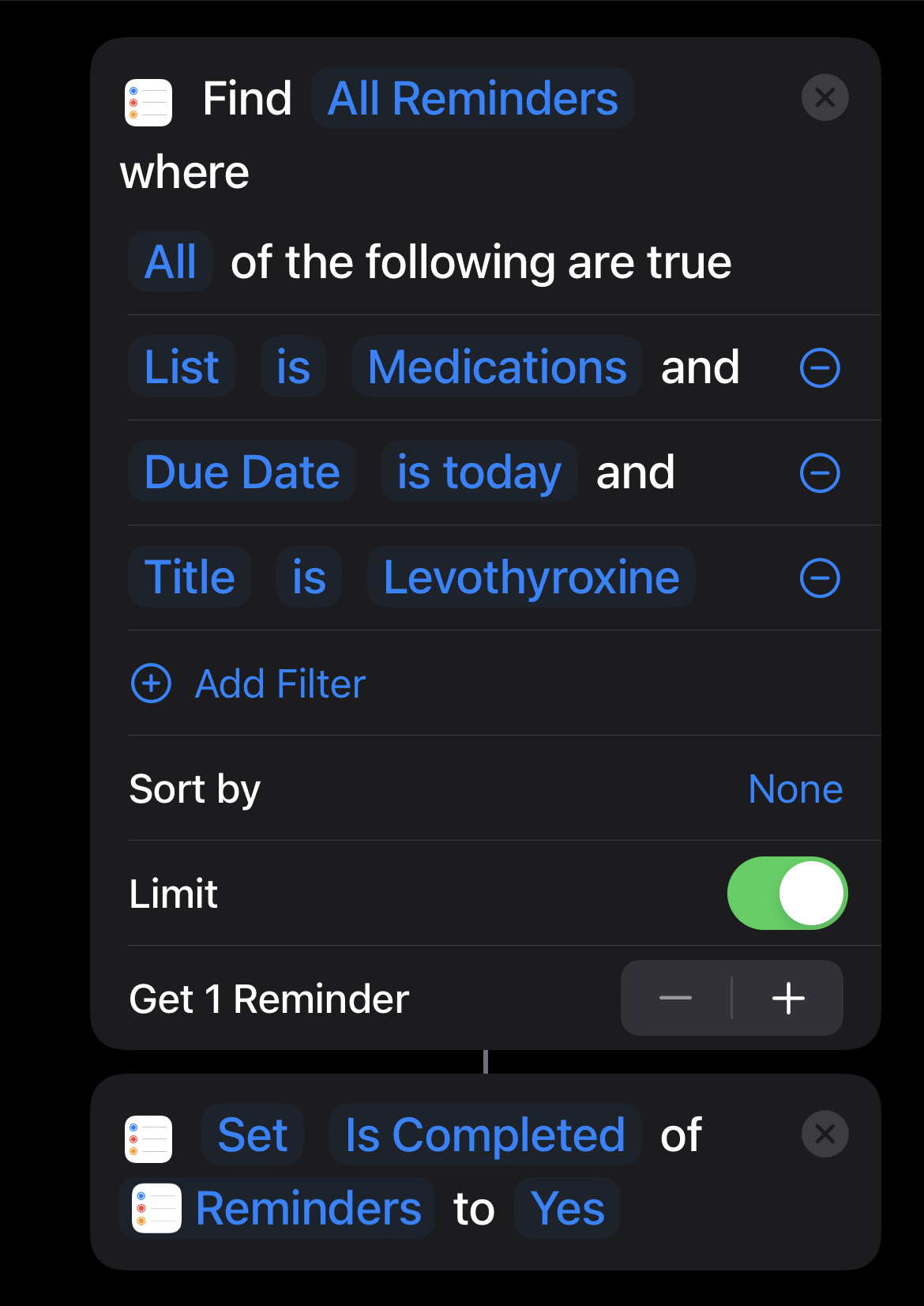The width and height of the screenshot is (924, 1306).
Task: Open the Add Filter option
Action: 280,684
